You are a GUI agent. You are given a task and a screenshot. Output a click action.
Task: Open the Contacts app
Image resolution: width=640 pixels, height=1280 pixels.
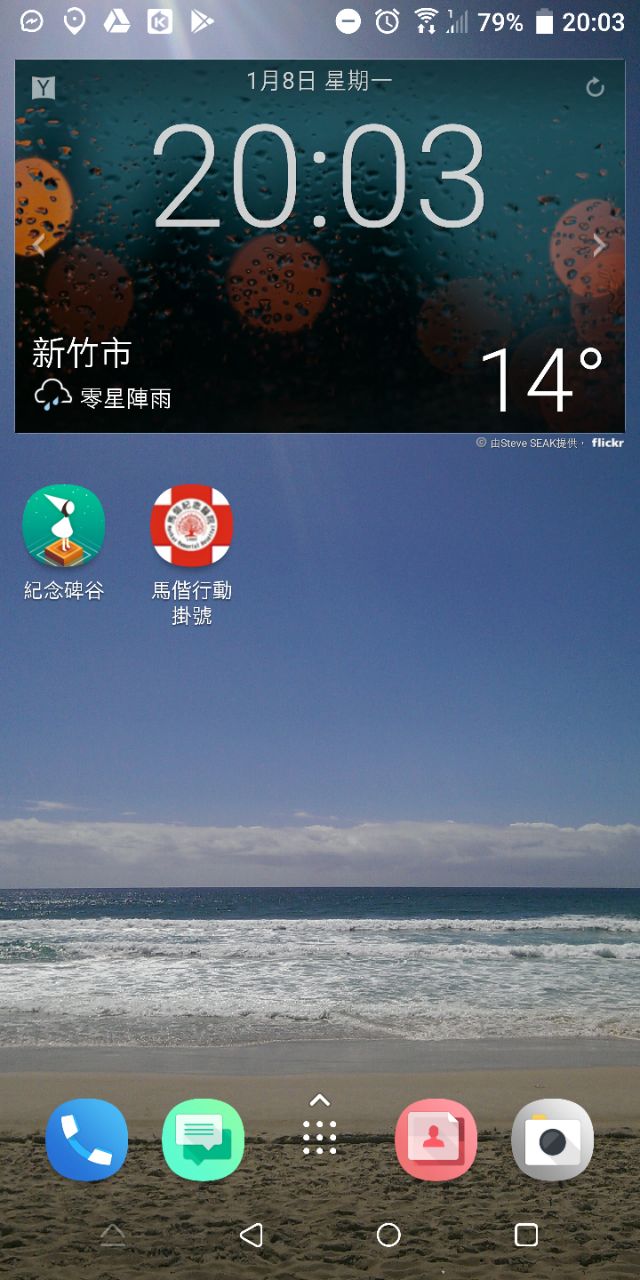436,1140
